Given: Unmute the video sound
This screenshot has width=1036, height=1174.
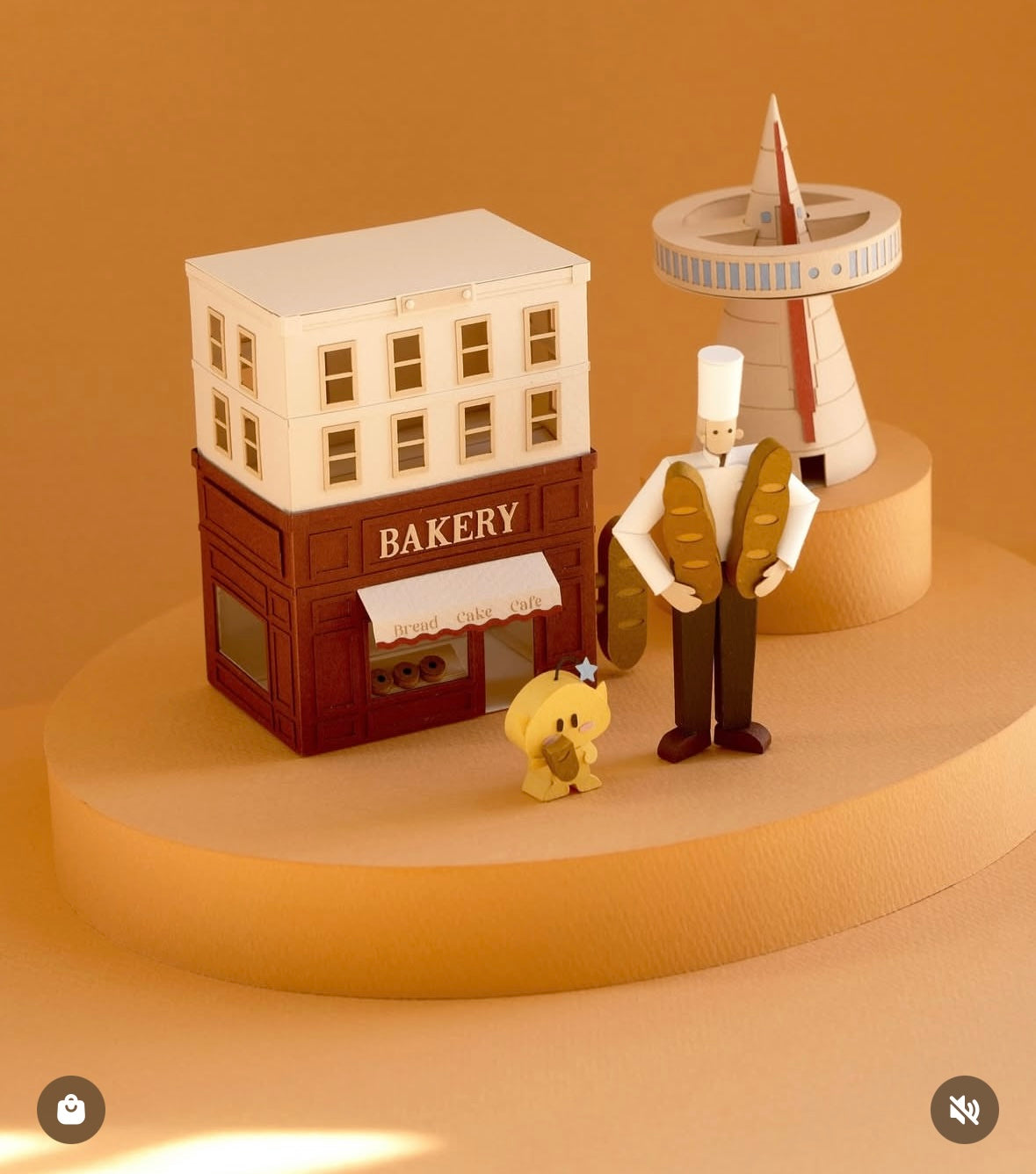Looking at the screenshot, I should click(964, 1110).
